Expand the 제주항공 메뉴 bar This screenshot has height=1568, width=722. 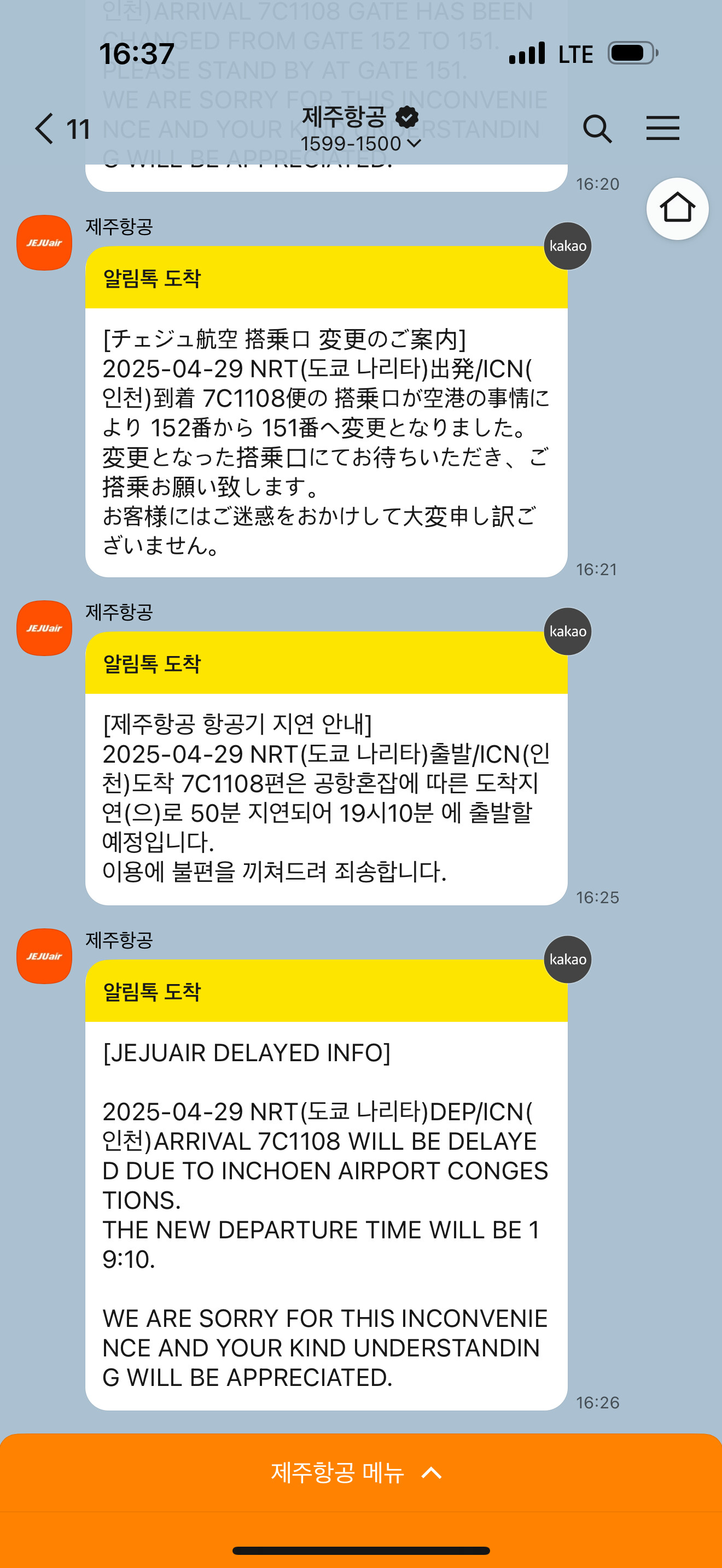[361, 1472]
